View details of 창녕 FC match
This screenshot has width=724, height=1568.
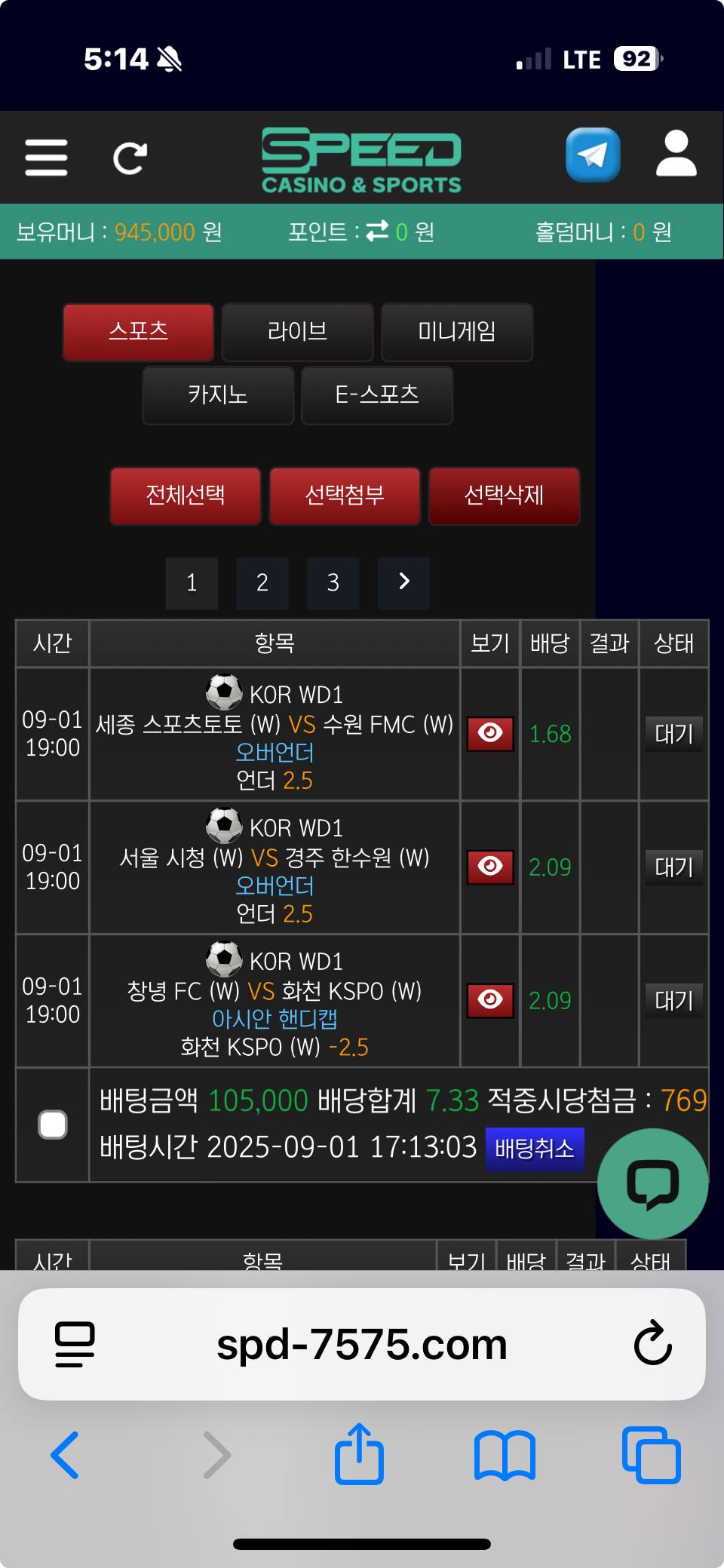click(x=490, y=1001)
